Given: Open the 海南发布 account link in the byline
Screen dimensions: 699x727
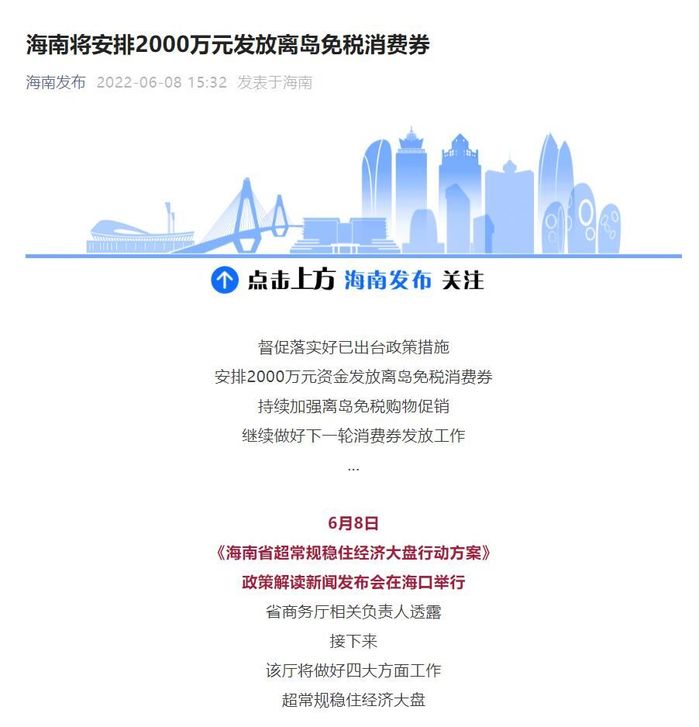Looking at the screenshot, I should point(55,83).
